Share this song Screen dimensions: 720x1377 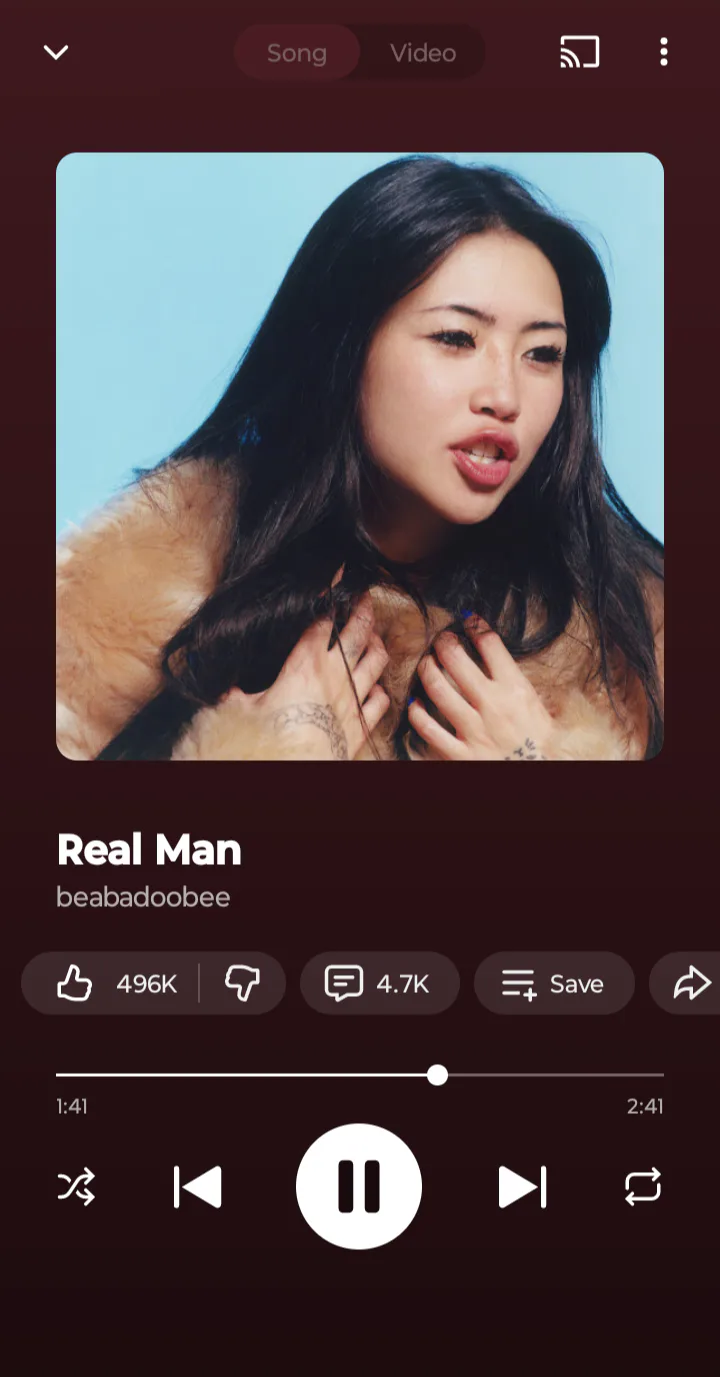691,984
